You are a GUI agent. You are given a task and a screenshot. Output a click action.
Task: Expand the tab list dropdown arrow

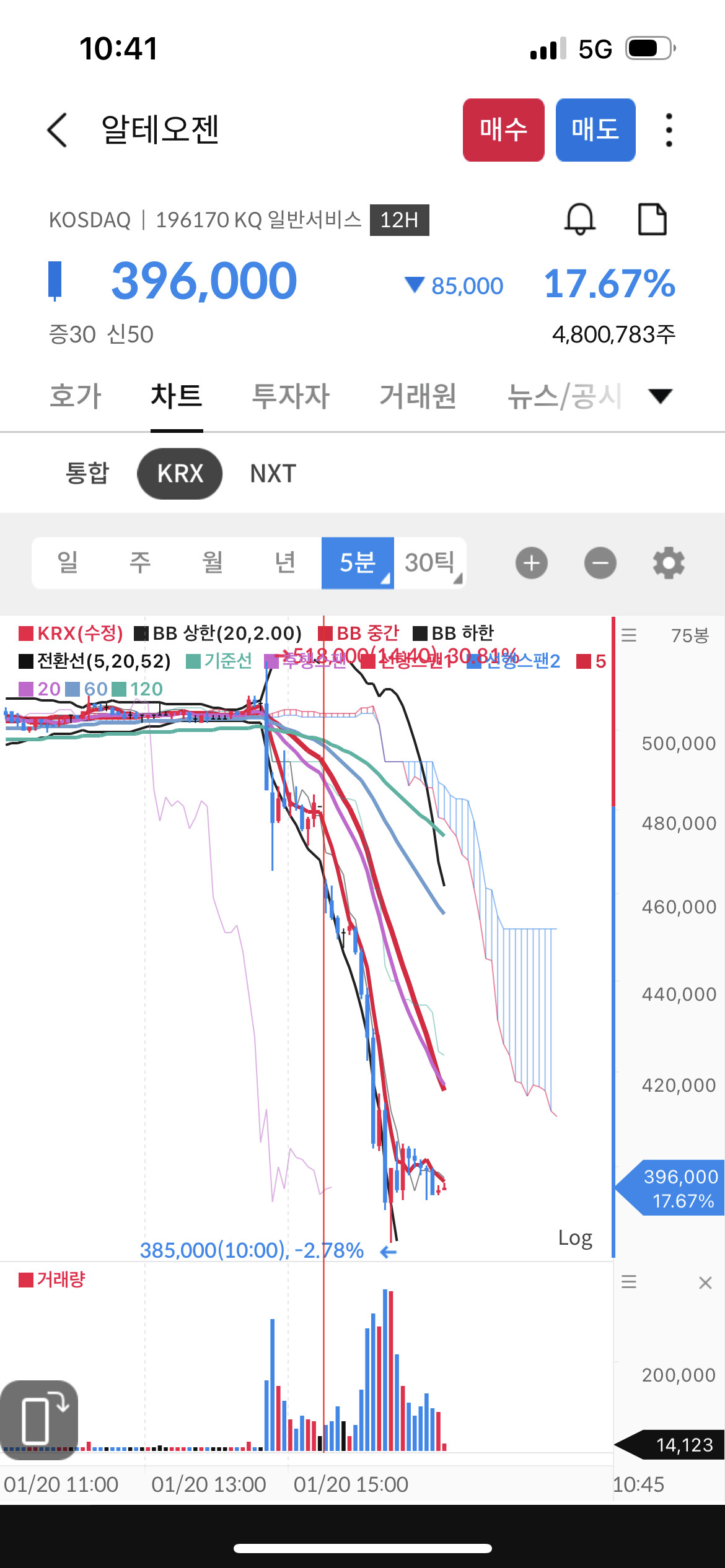pos(660,396)
